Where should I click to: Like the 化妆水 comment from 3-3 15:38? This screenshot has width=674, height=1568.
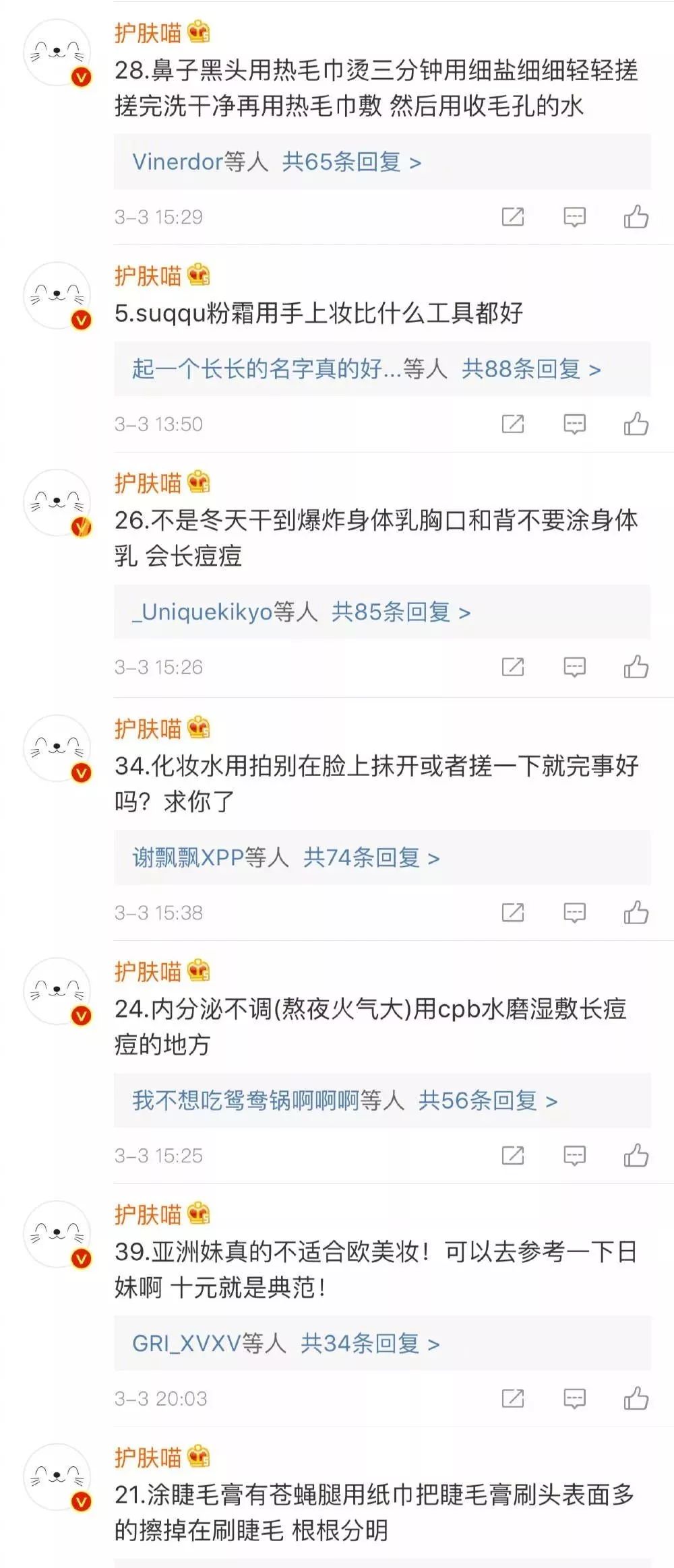(636, 913)
